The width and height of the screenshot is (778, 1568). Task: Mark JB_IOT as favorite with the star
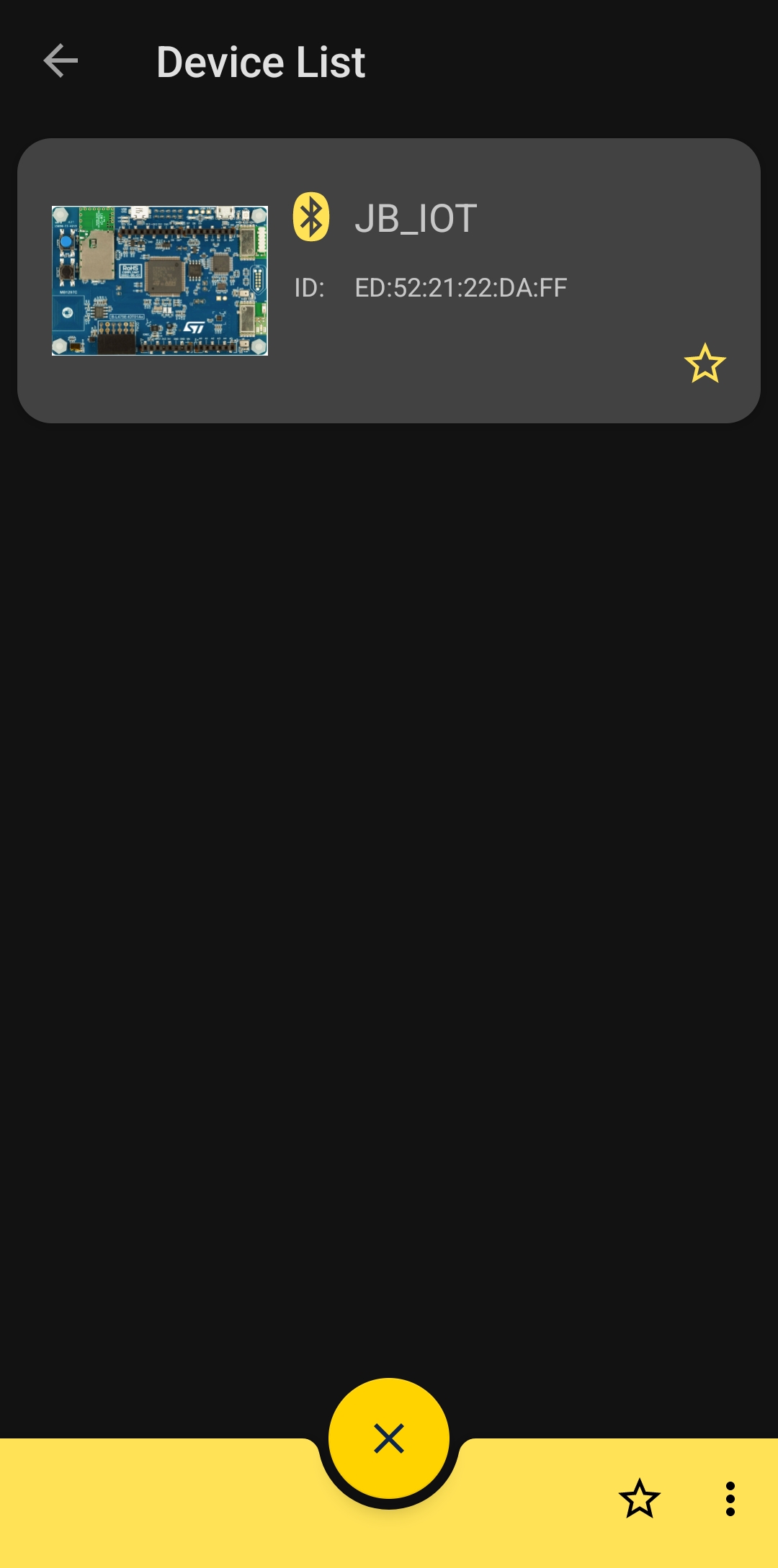[x=705, y=364]
